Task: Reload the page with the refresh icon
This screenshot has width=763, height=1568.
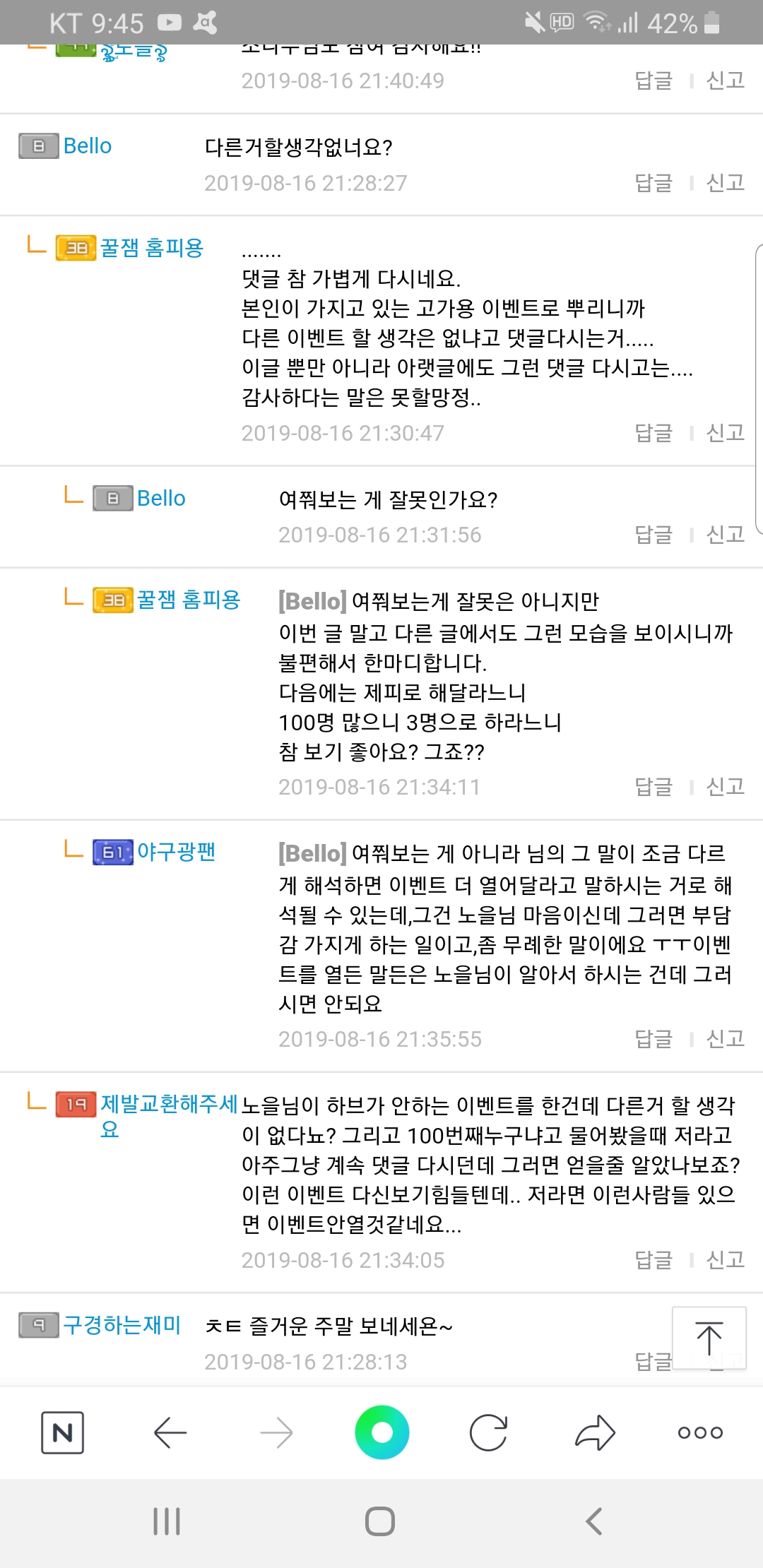Action: tap(488, 1432)
